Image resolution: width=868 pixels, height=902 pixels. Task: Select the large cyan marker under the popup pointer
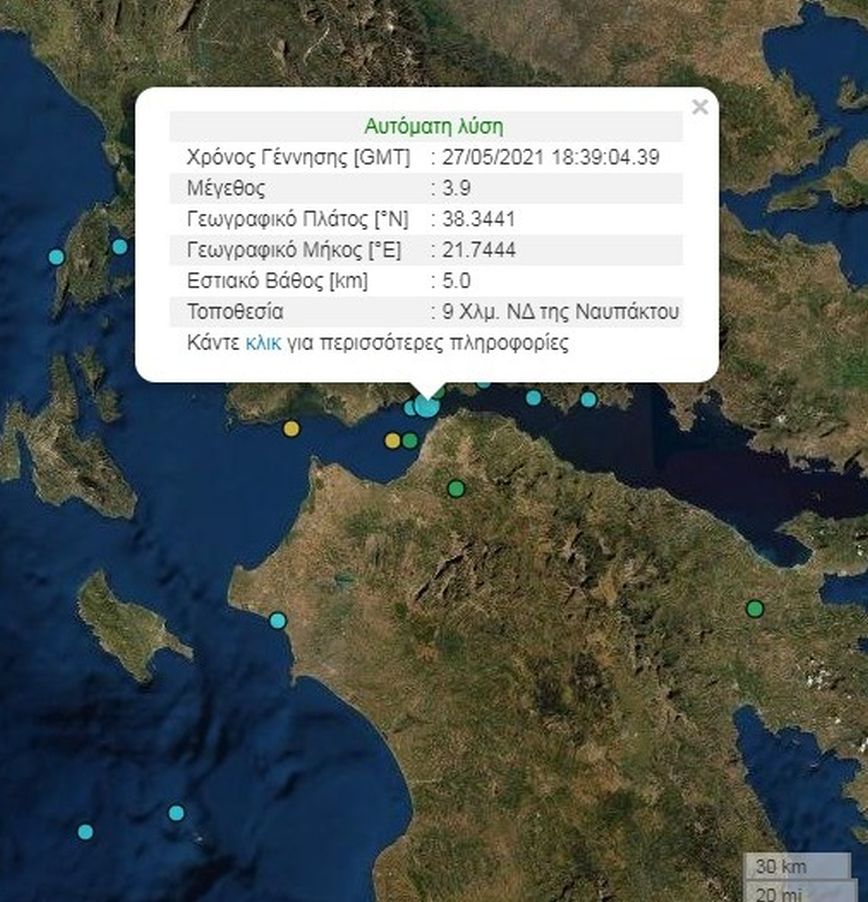427,406
